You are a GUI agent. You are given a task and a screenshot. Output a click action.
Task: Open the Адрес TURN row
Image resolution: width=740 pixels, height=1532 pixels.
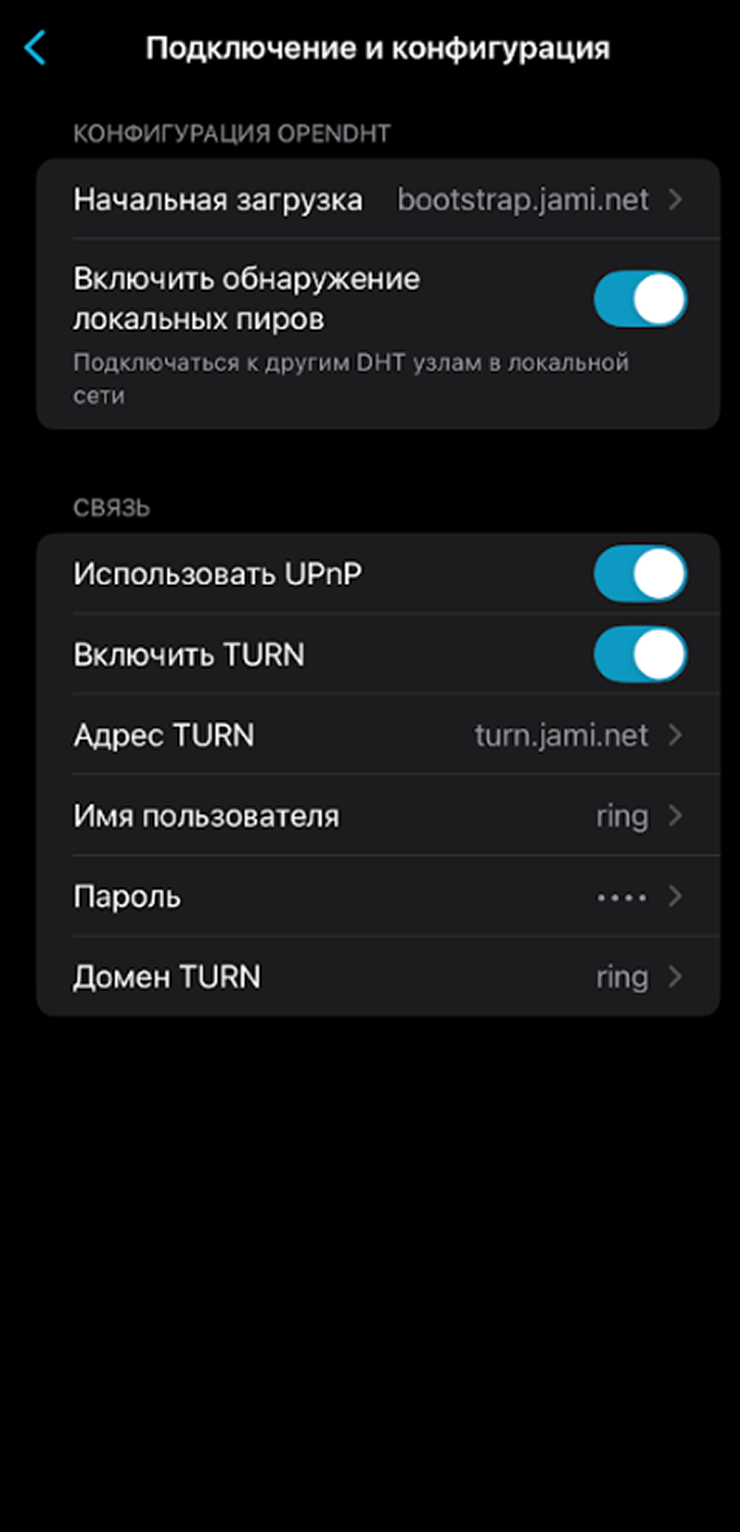tap(378, 735)
